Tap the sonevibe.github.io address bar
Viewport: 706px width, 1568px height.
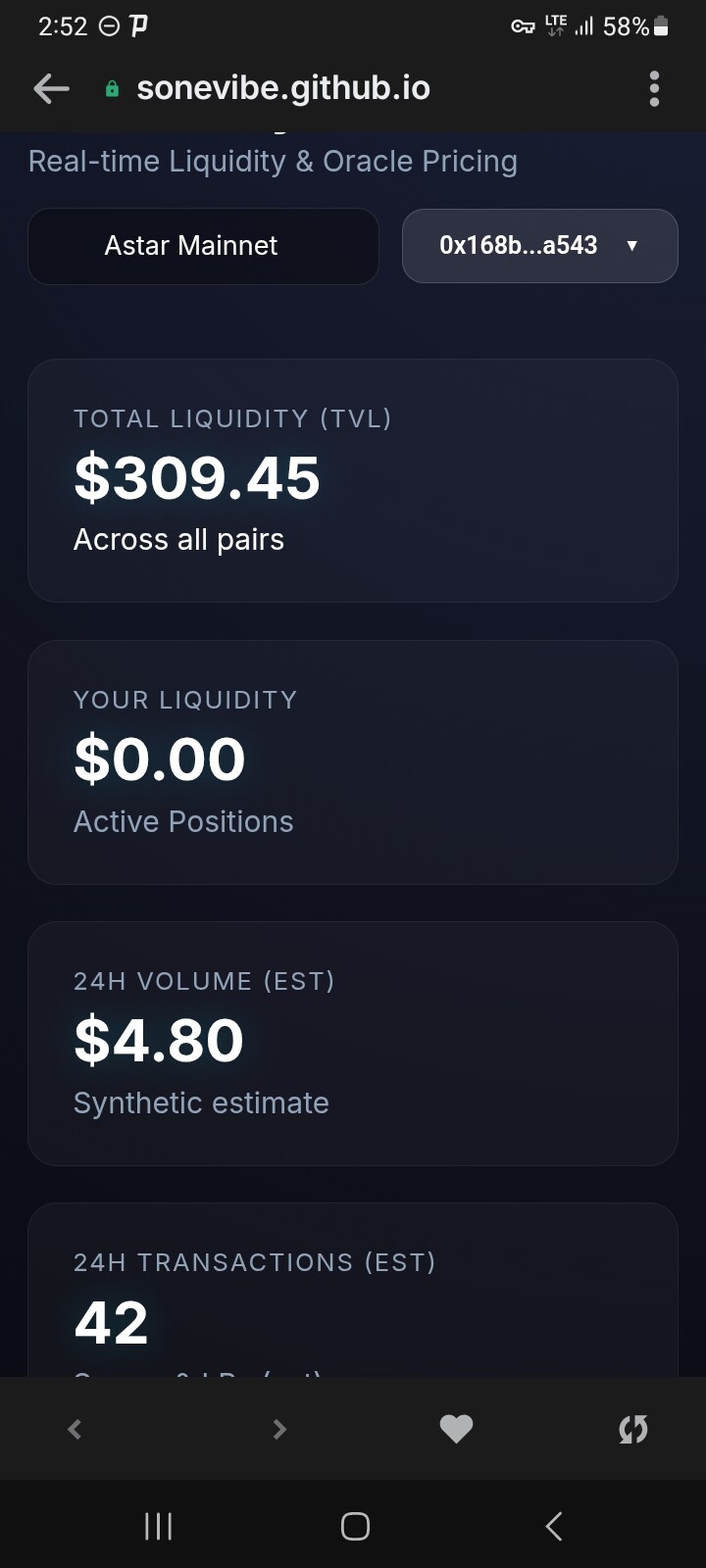coord(283,89)
